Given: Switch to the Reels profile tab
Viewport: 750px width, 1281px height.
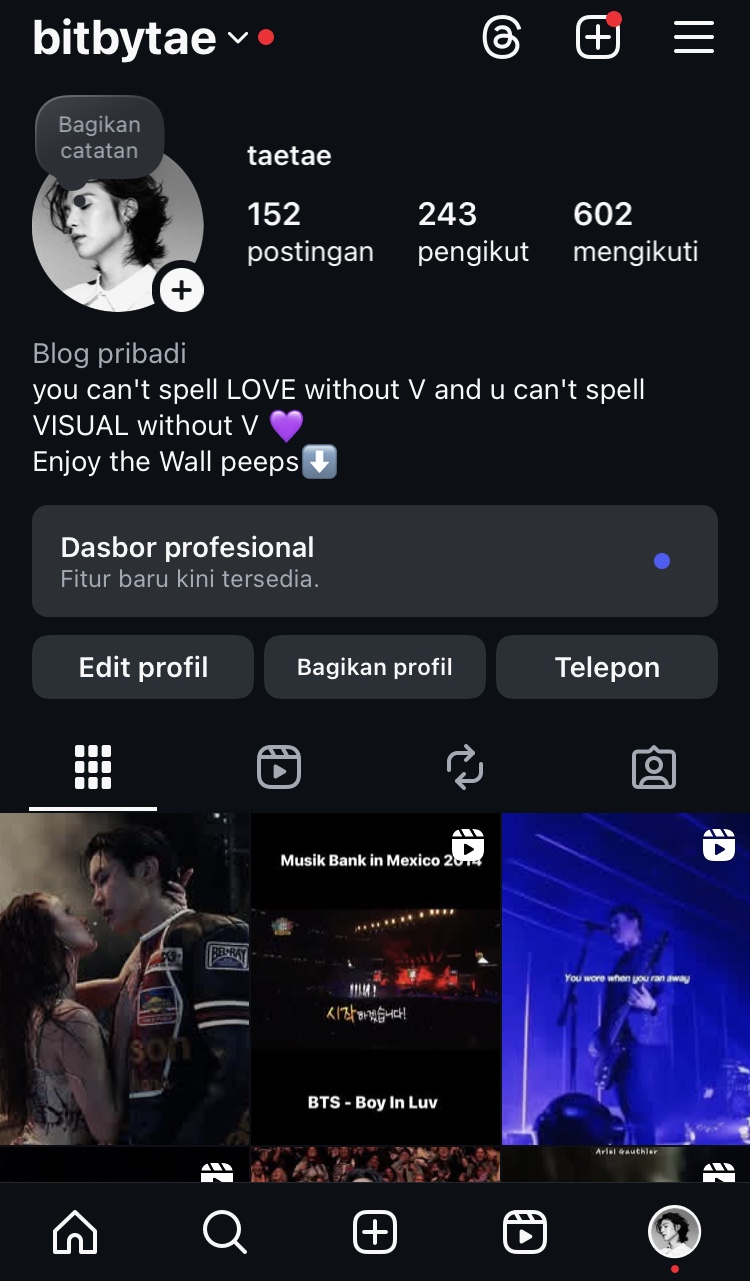Looking at the screenshot, I should coord(279,768).
